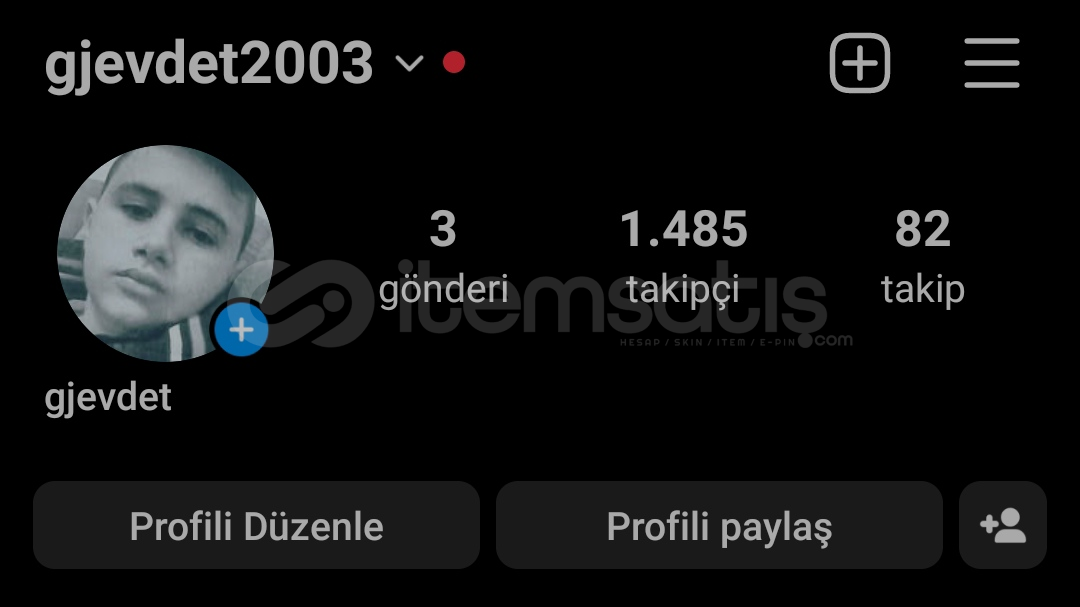Tap the create new post plus icon
The height and width of the screenshot is (607, 1080).
click(x=859, y=64)
